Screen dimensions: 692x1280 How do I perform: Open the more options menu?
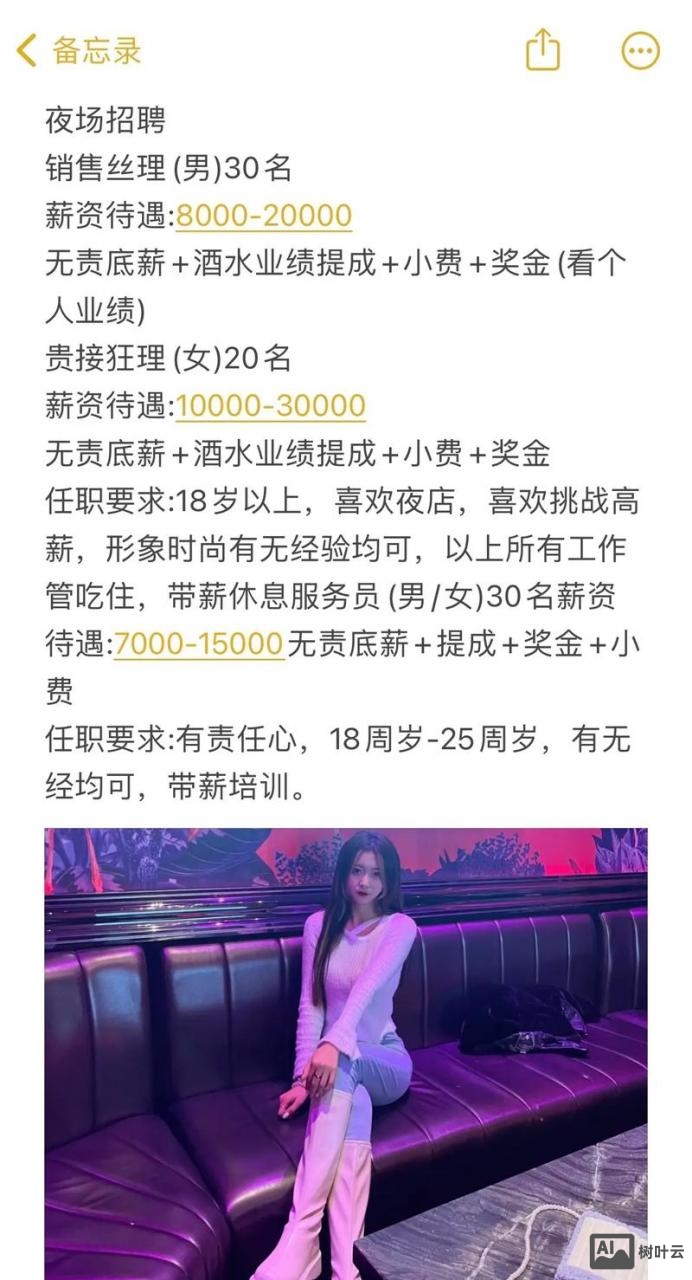[640, 50]
